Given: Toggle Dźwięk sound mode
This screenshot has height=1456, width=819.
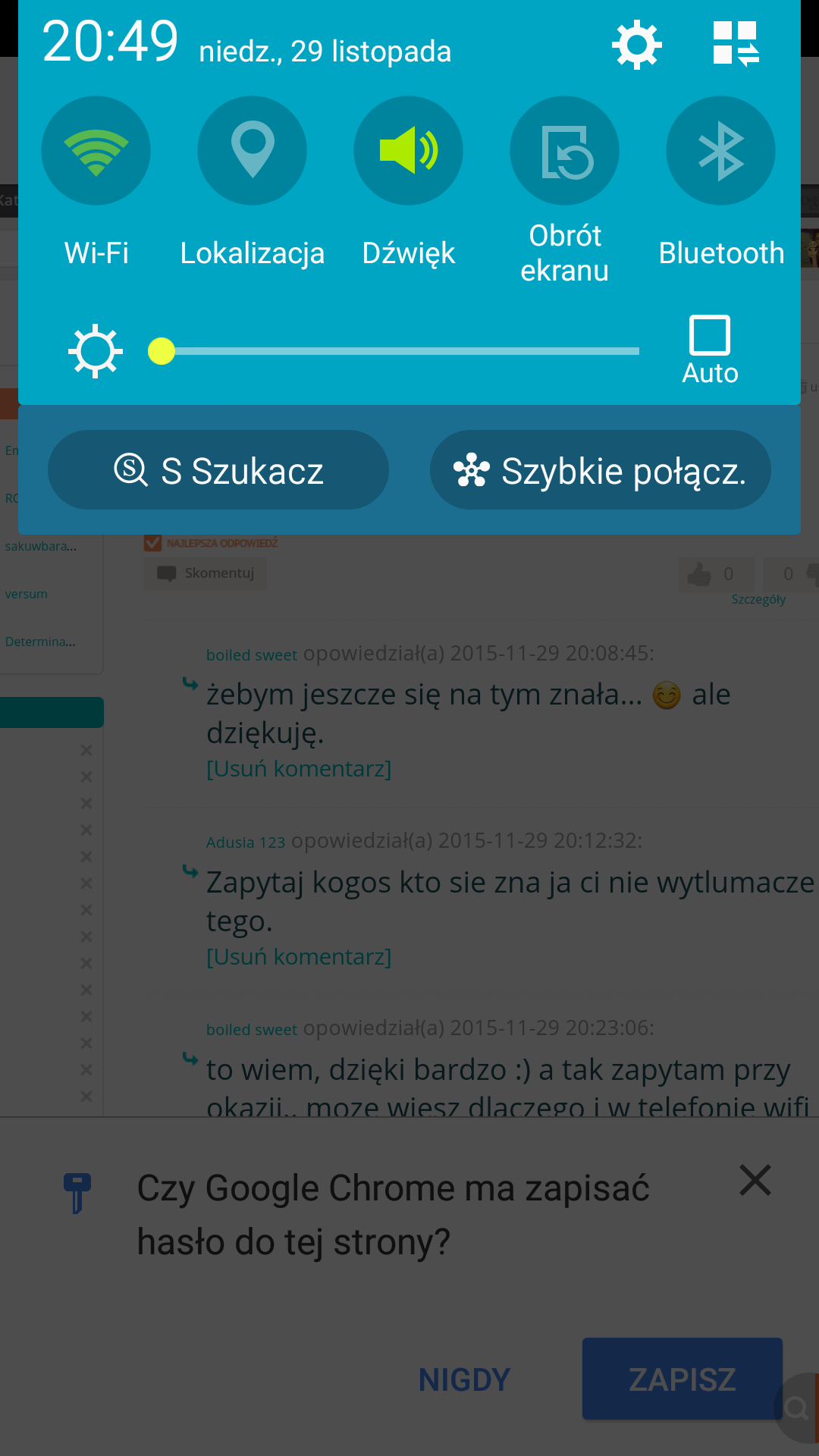Looking at the screenshot, I should [409, 151].
